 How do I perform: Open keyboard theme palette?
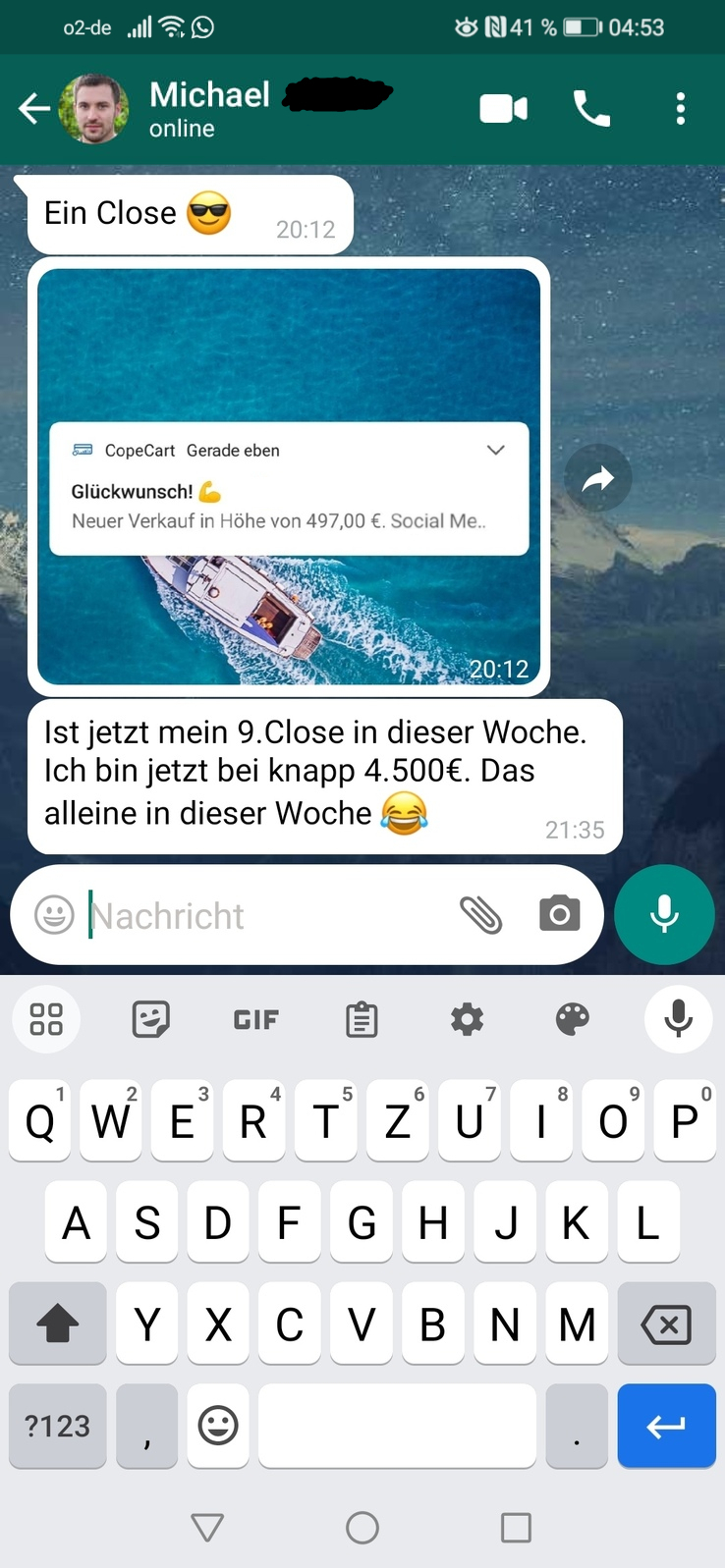point(572,1020)
